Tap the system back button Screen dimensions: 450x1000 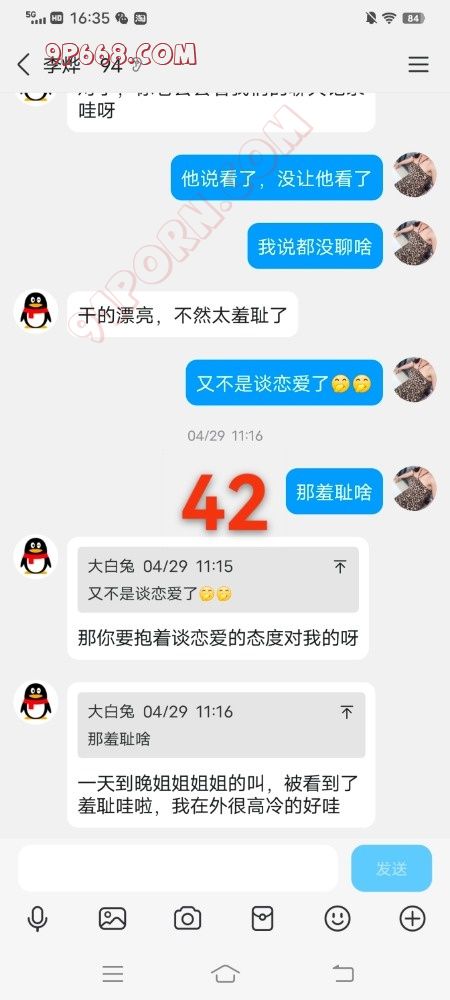343,973
